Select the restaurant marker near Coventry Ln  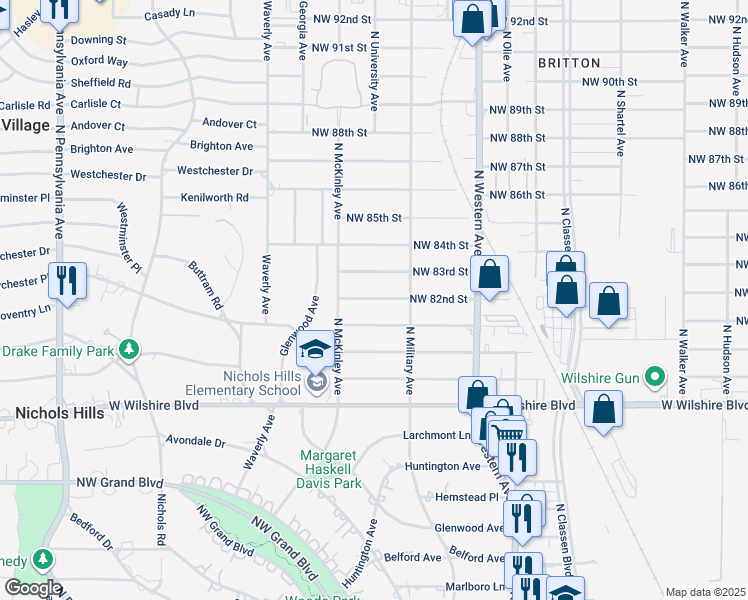click(x=67, y=283)
